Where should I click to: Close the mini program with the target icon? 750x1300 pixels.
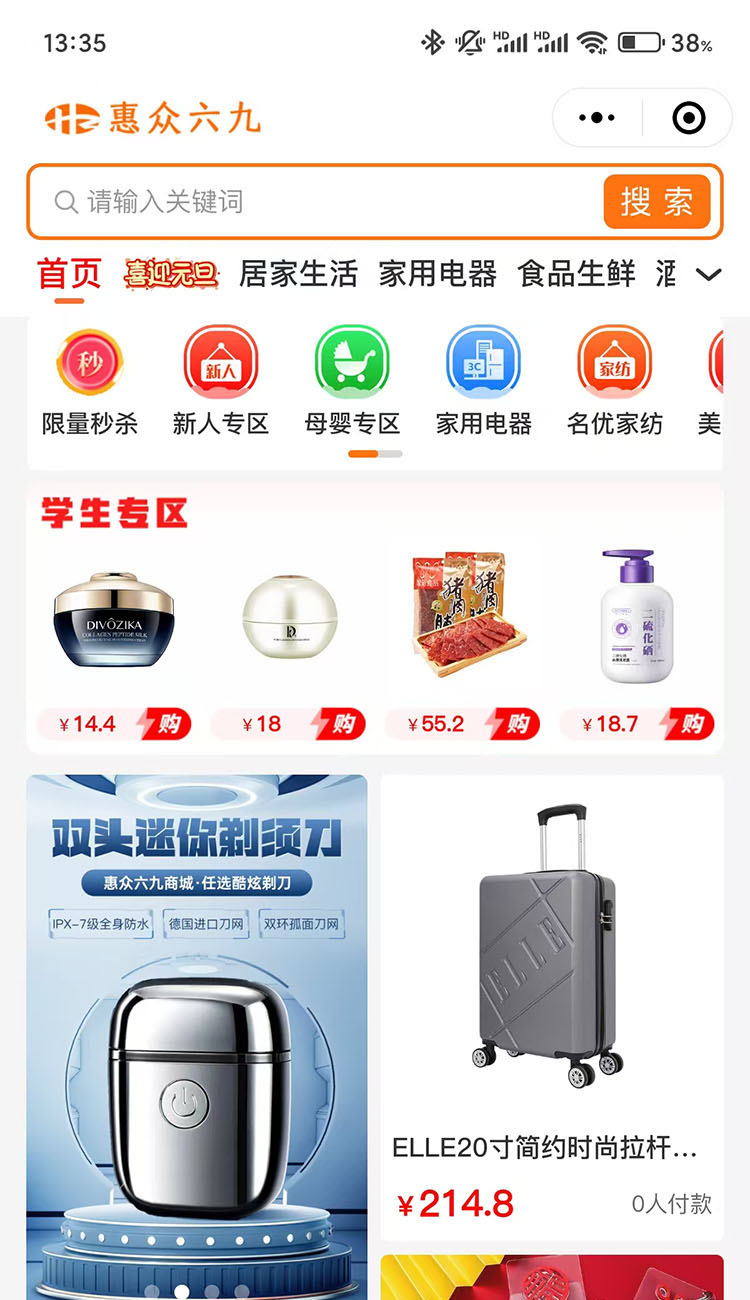(689, 118)
